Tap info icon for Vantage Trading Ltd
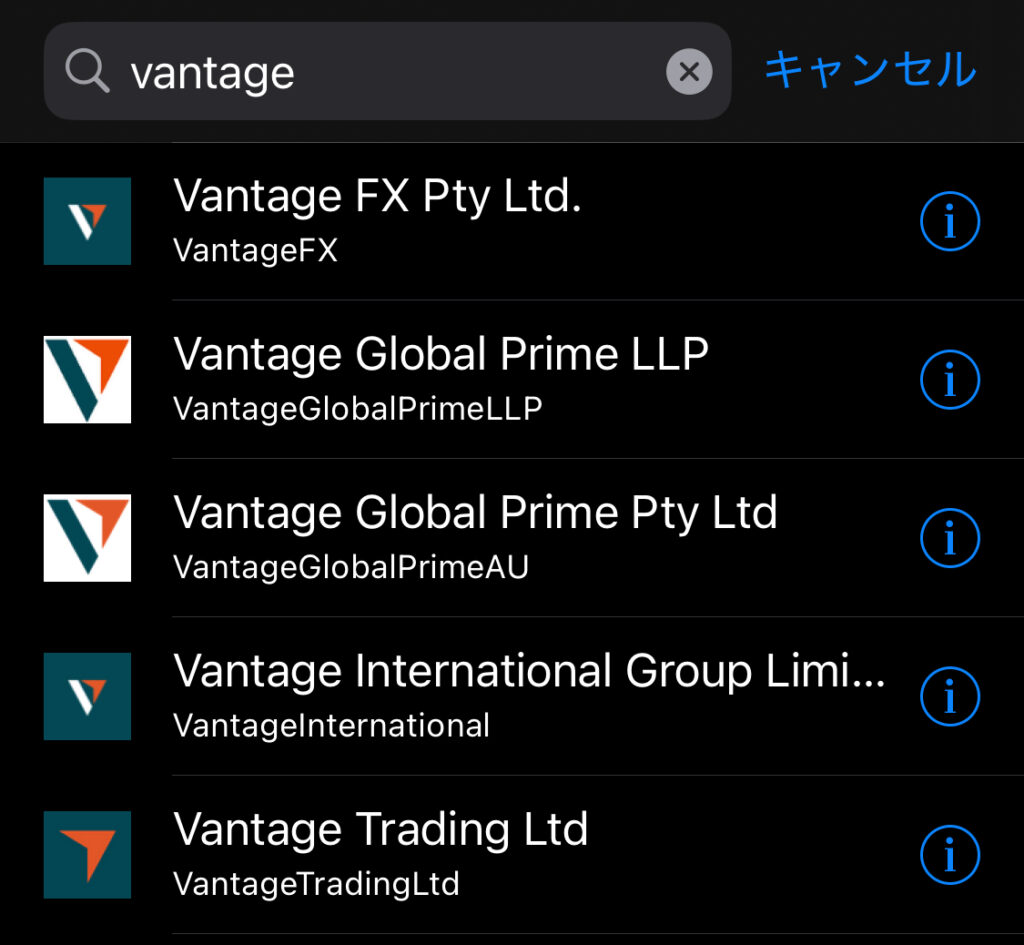Image resolution: width=1024 pixels, height=945 pixels. [x=949, y=855]
